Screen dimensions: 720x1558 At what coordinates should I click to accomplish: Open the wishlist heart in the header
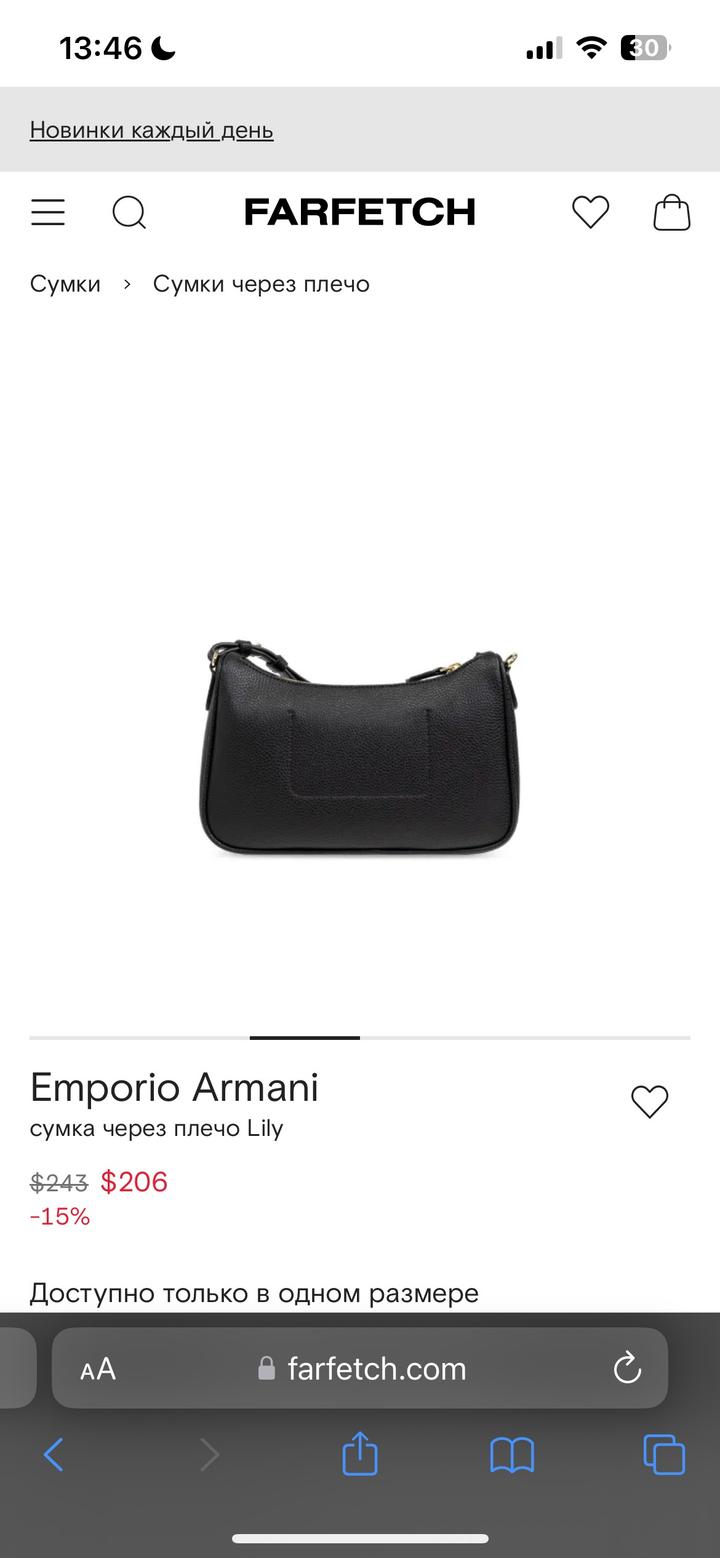pos(590,212)
